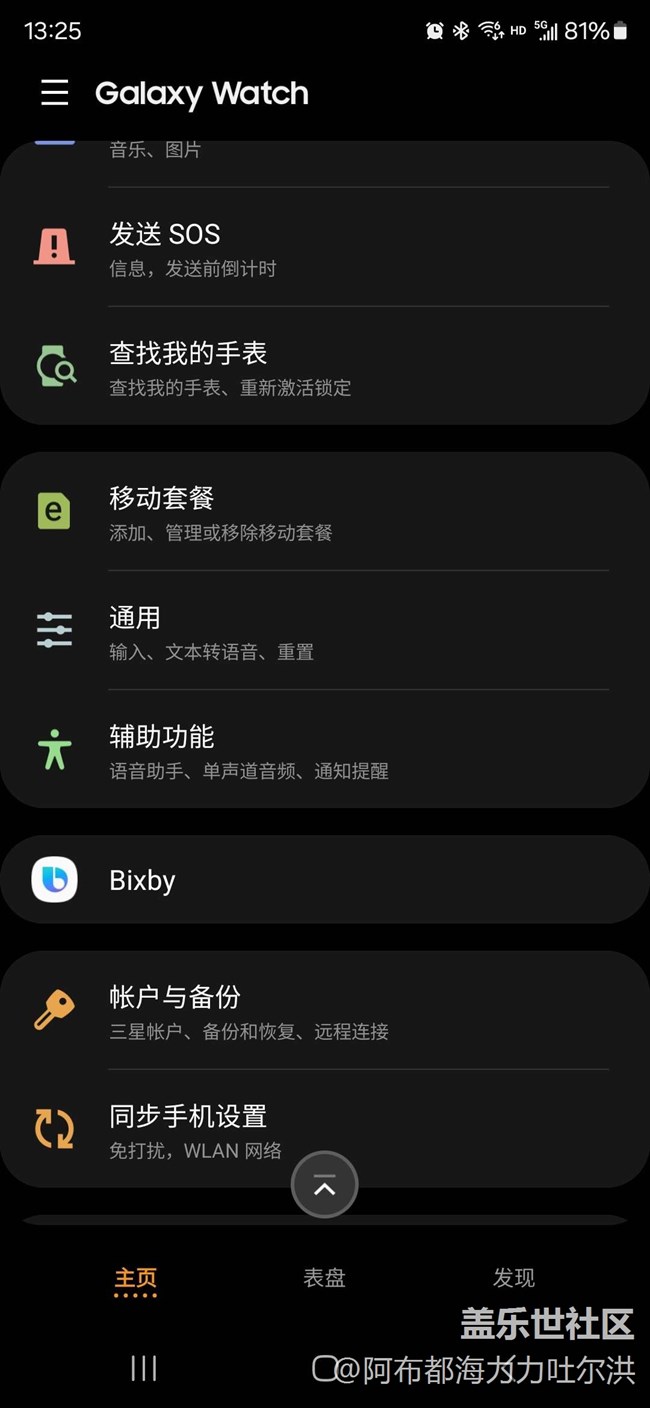This screenshot has width=650, height=1408.
Task: Open 帐户与备份
Action: click(x=325, y=1010)
